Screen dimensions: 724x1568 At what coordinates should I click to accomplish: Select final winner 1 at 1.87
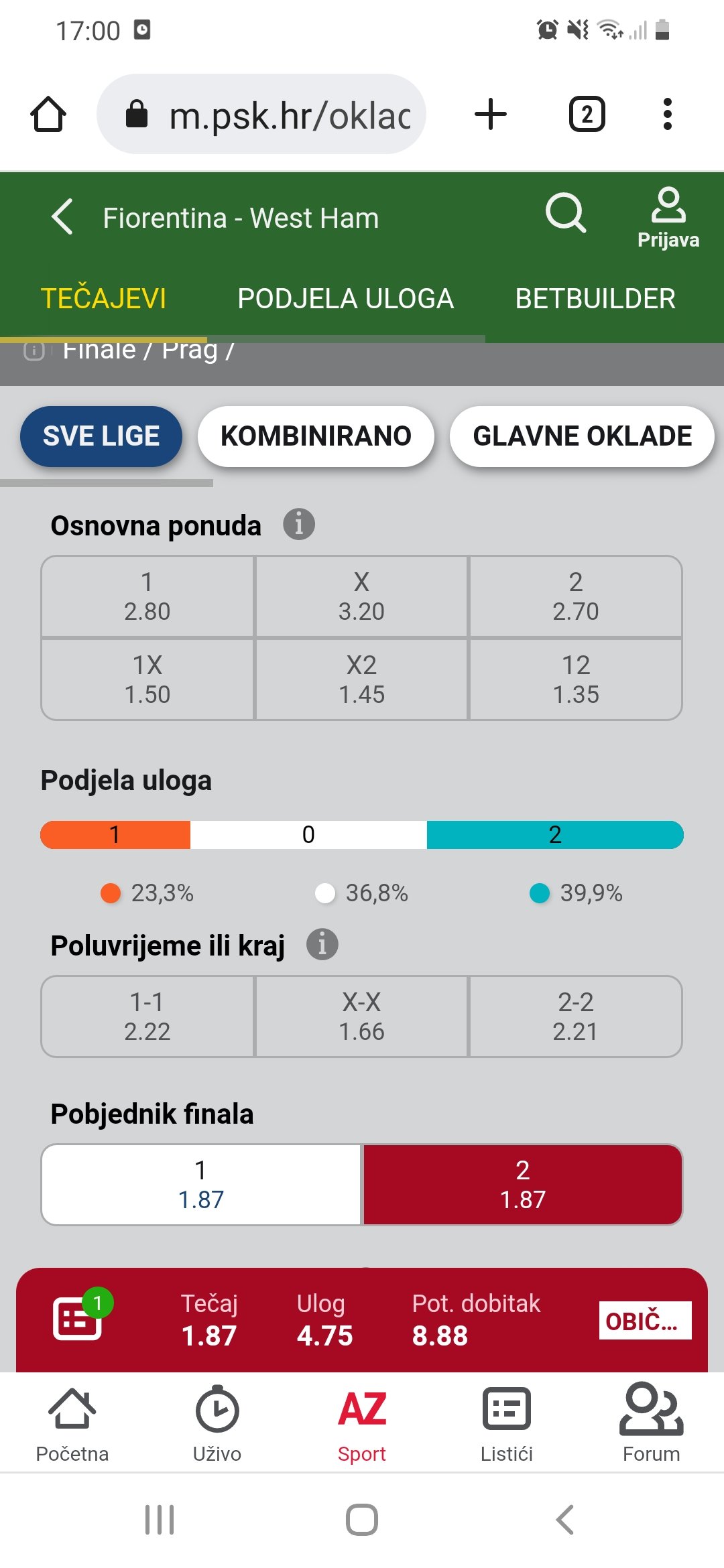201,1185
